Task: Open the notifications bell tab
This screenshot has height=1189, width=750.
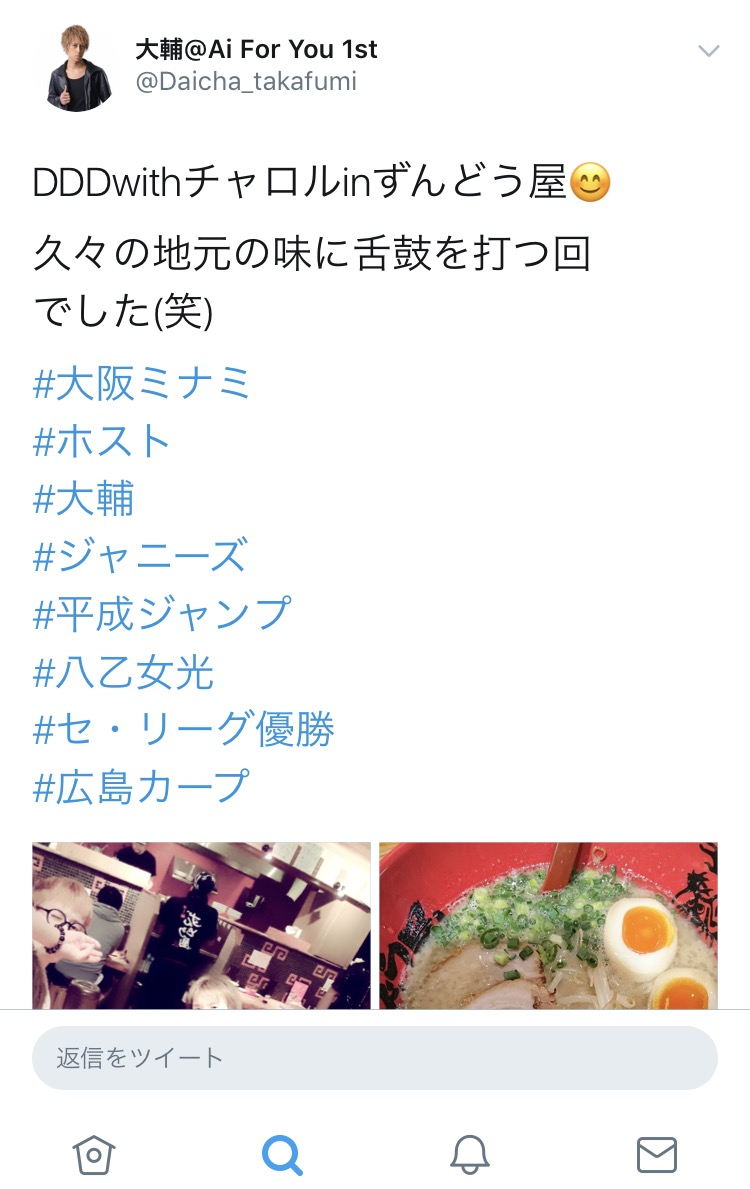Action: (x=469, y=1154)
